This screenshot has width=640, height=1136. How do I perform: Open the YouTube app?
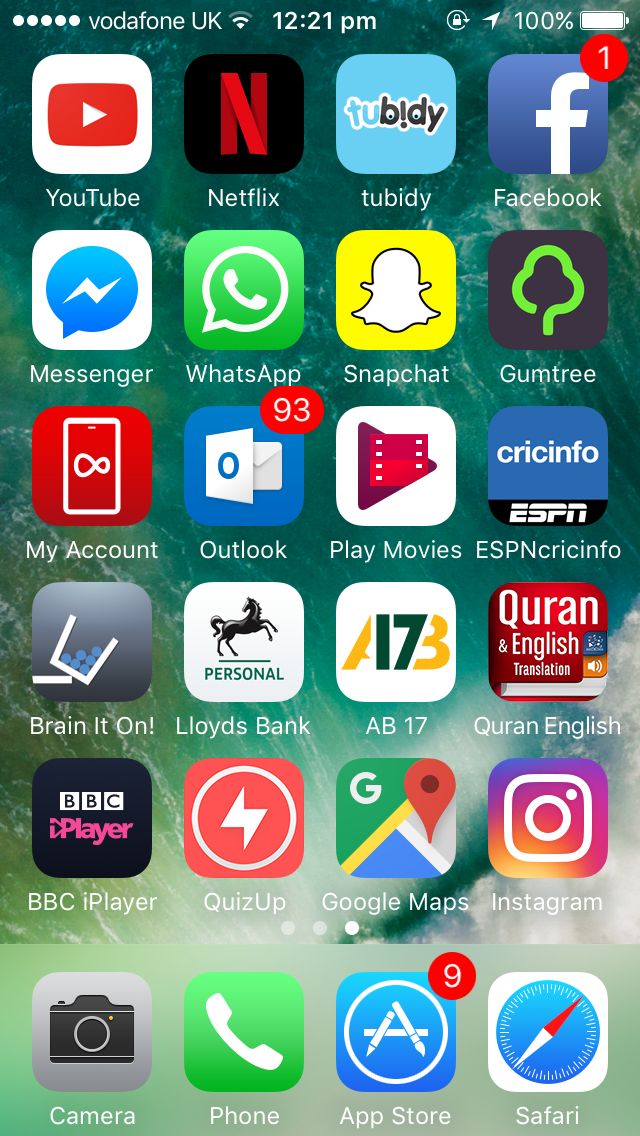click(x=92, y=114)
